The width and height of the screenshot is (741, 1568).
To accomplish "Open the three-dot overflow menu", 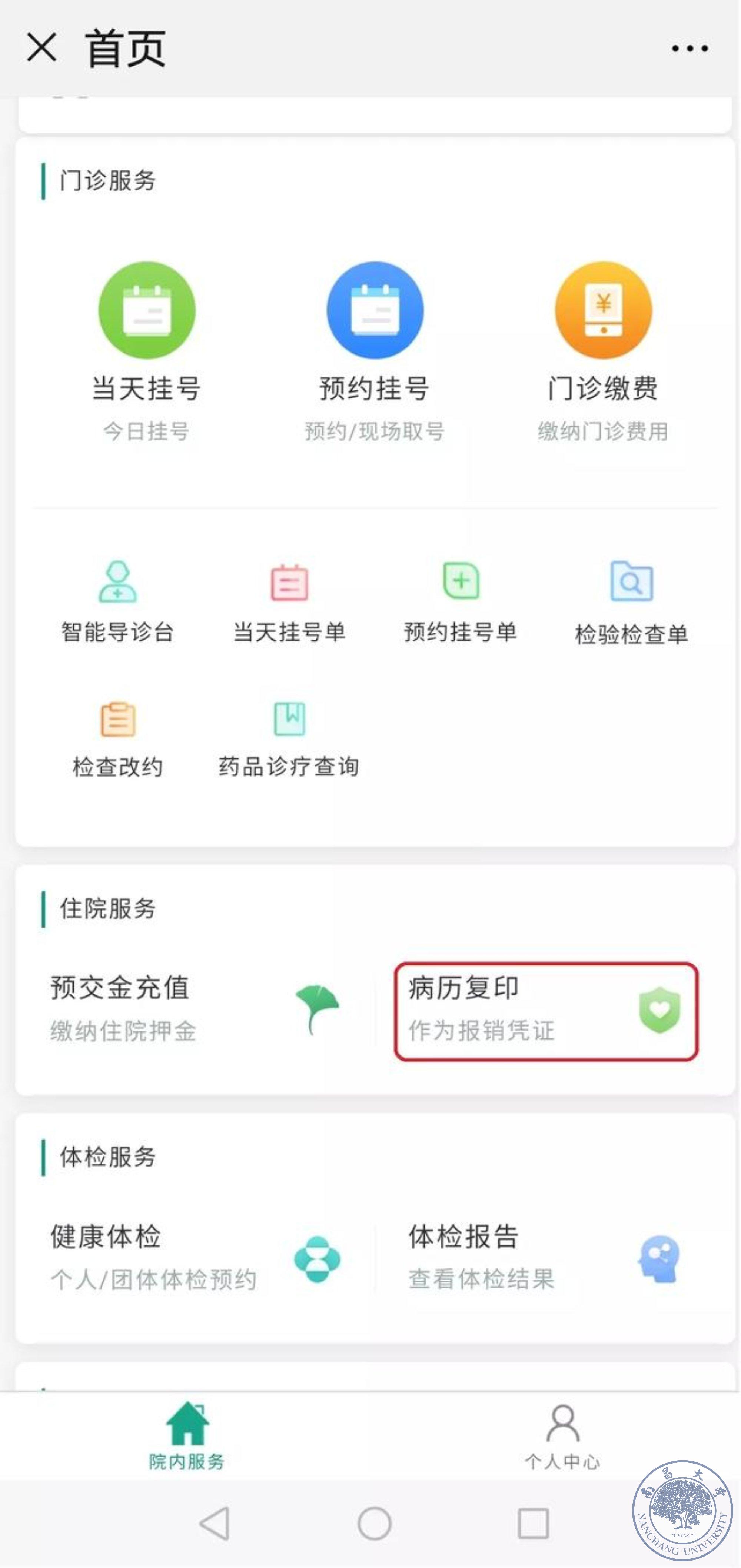I will point(689,48).
